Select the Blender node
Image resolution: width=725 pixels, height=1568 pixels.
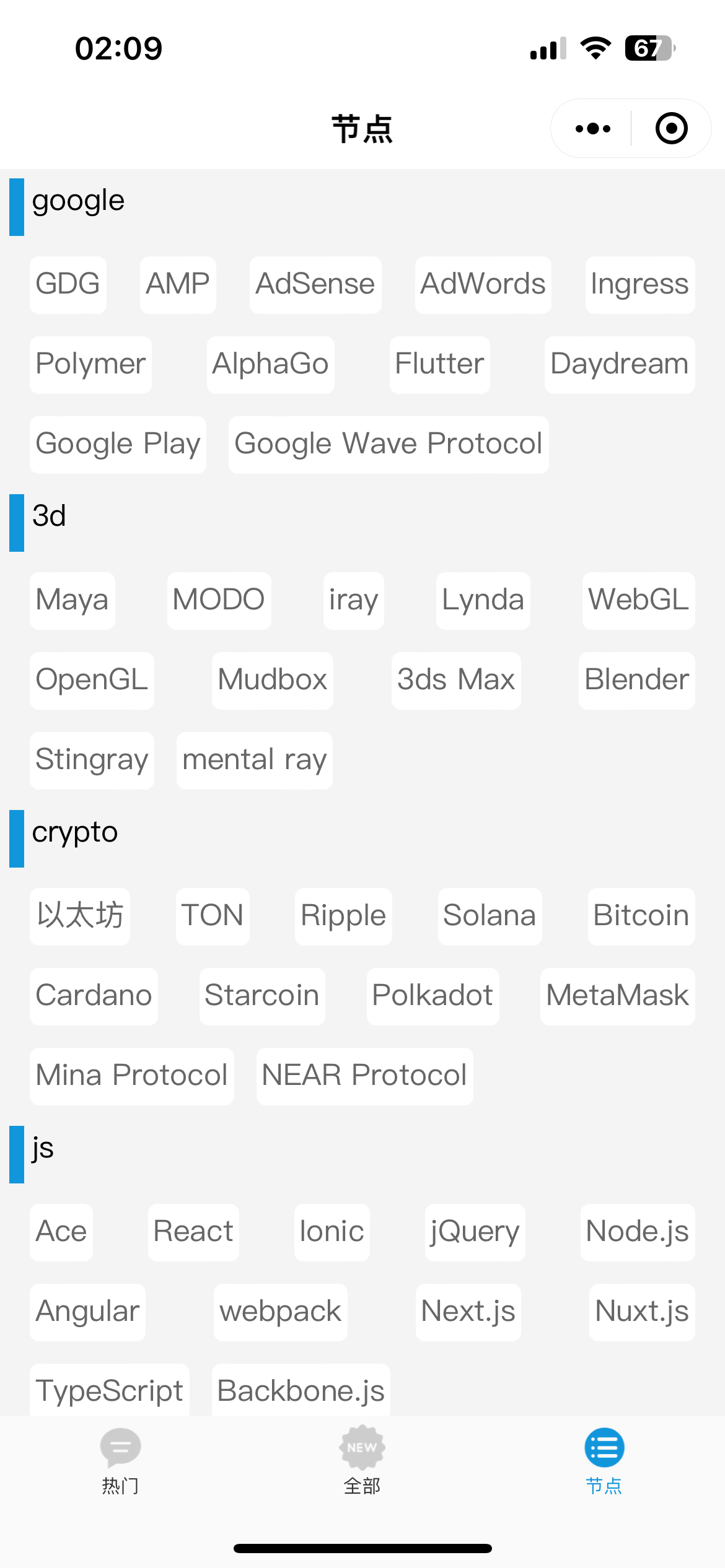[636, 681]
